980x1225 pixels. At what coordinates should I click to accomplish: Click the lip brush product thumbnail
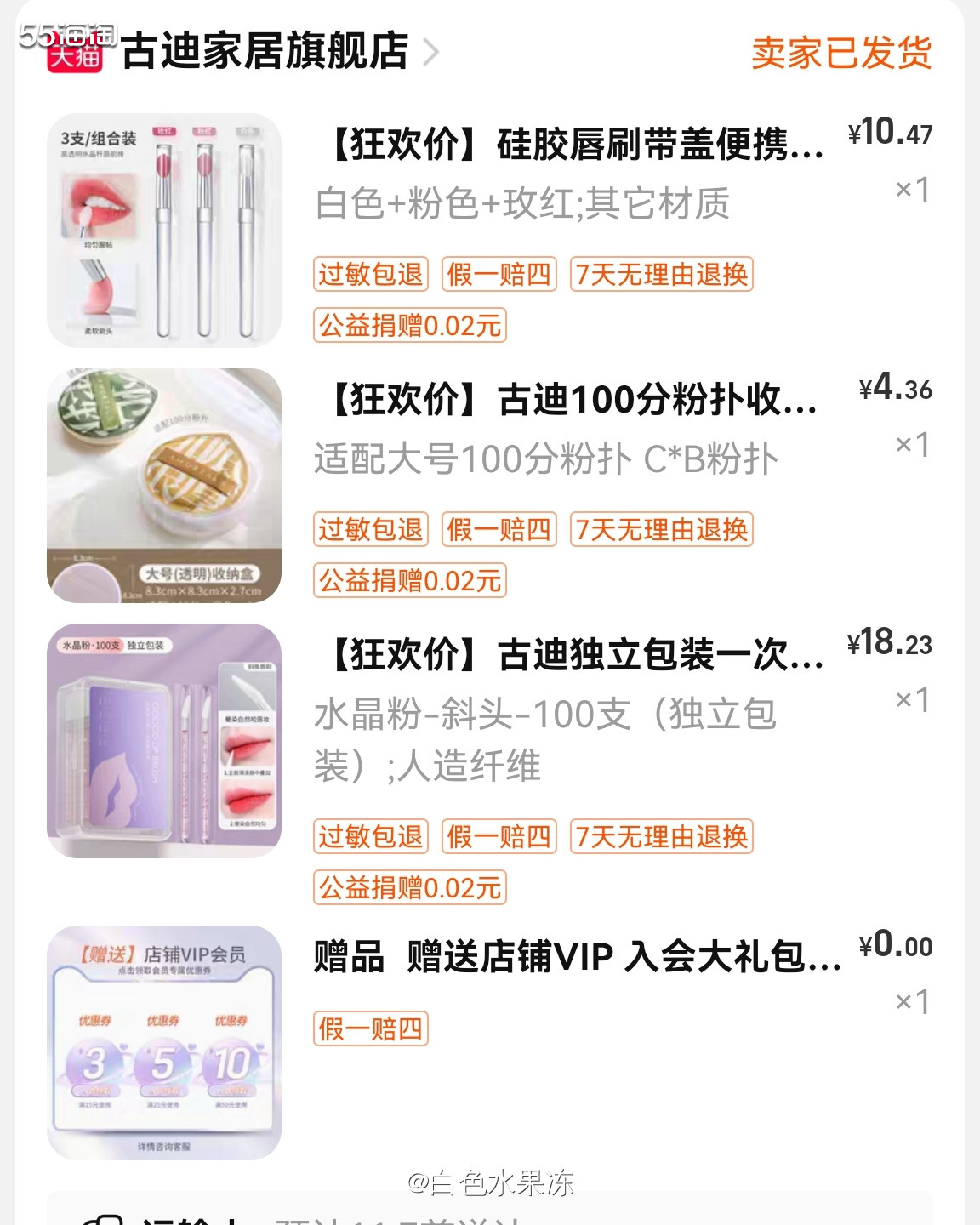click(165, 228)
